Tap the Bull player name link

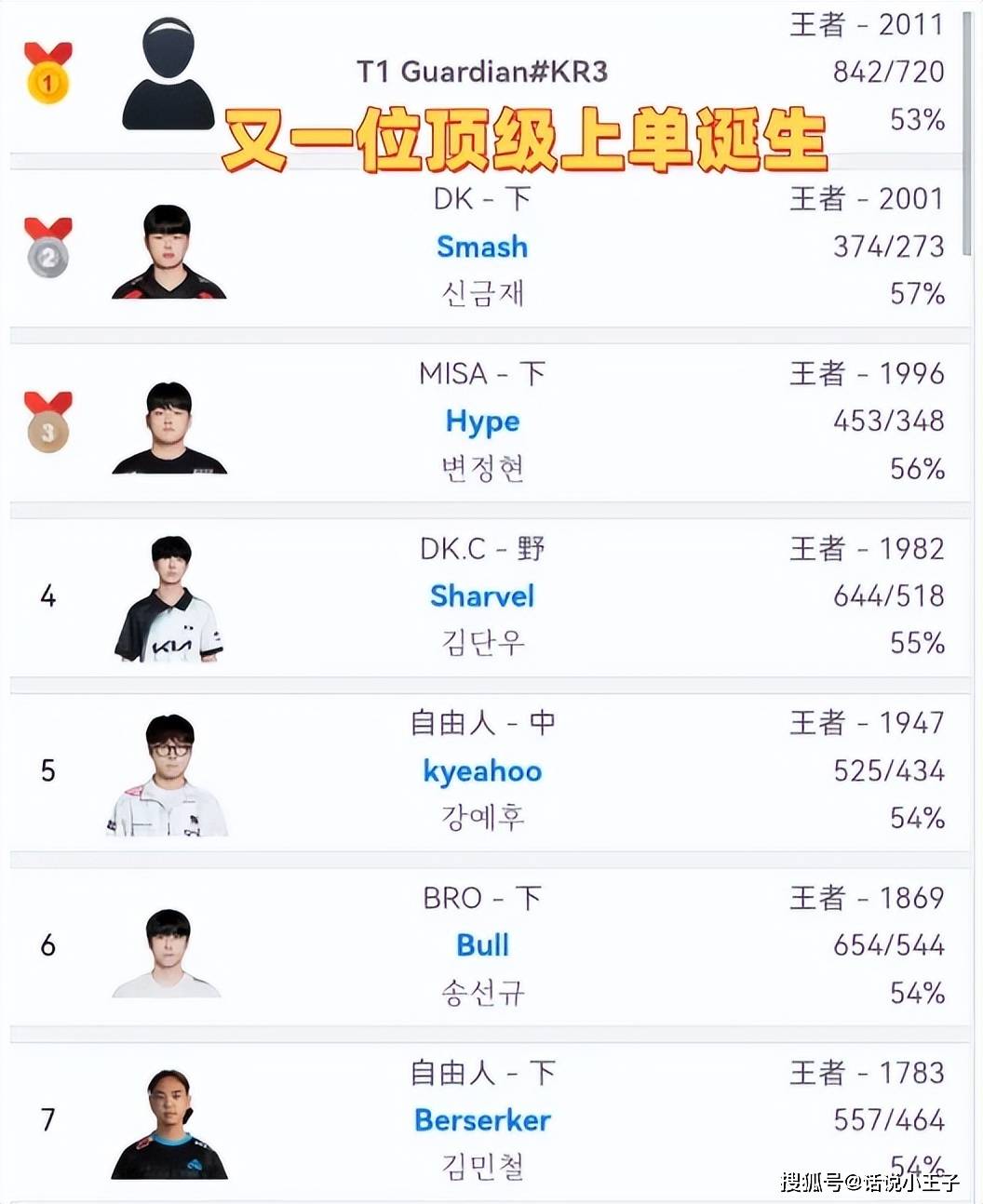click(x=482, y=945)
